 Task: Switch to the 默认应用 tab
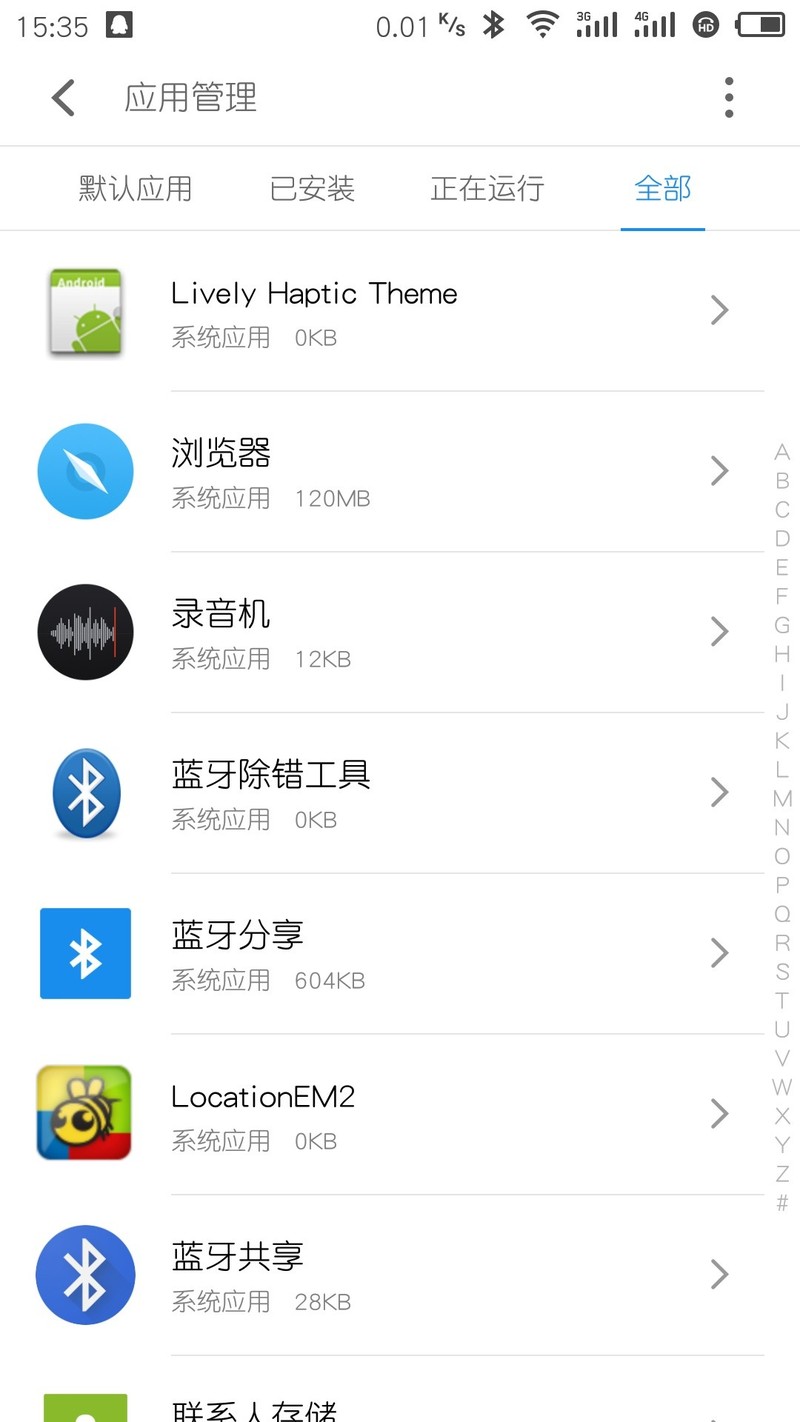135,188
